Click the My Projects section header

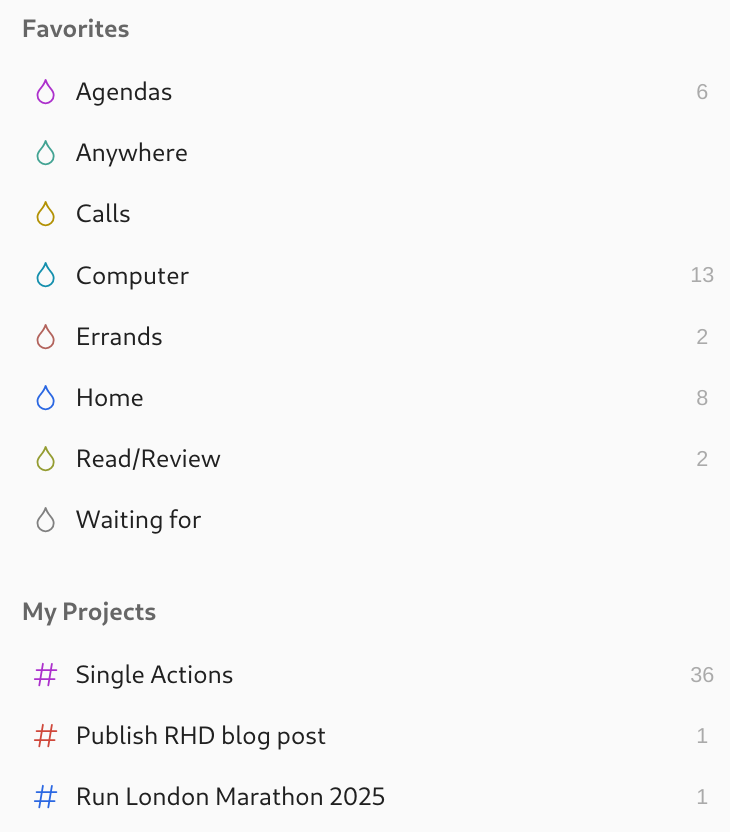point(89,611)
